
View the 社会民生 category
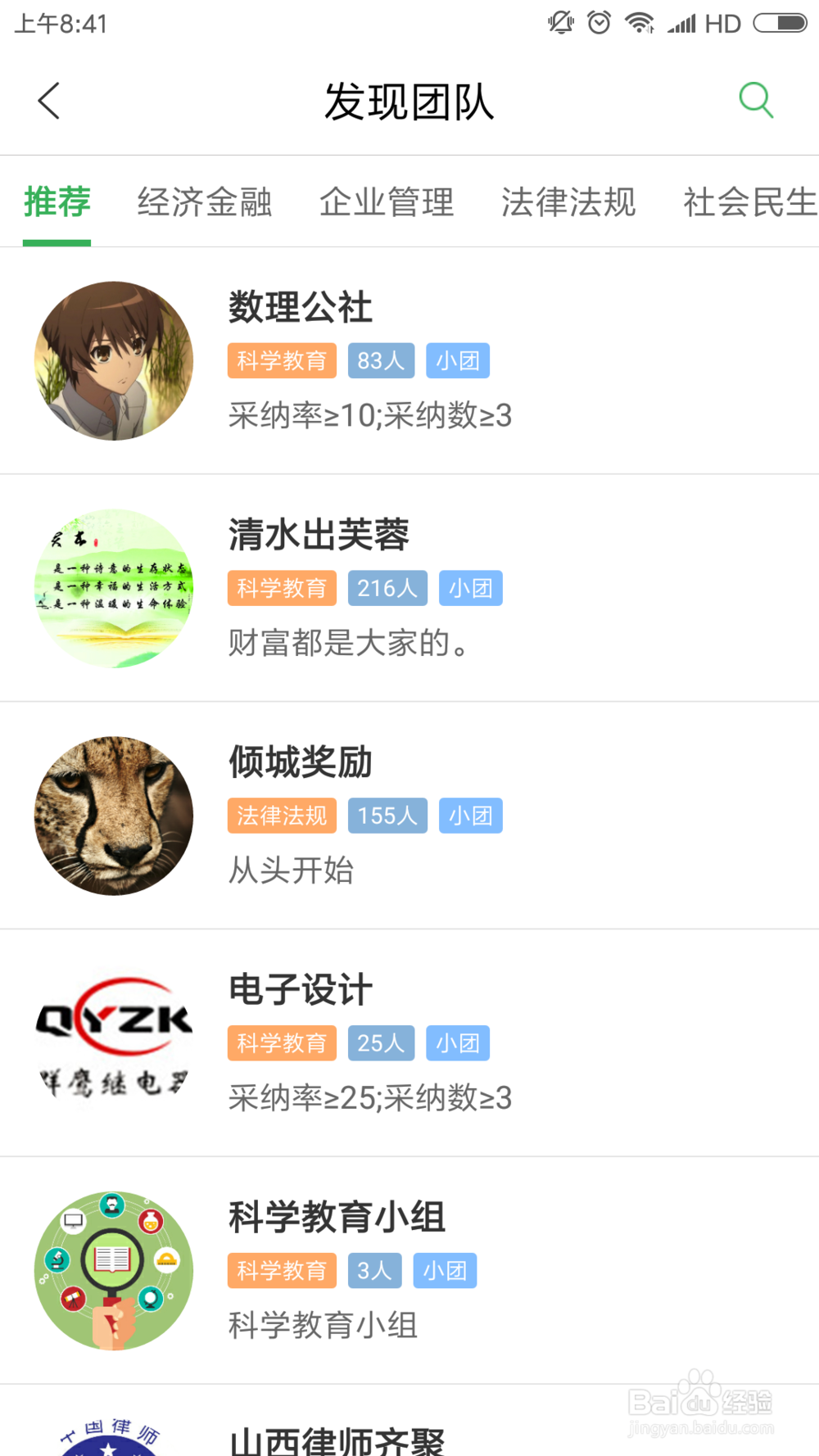(x=748, y=202)
